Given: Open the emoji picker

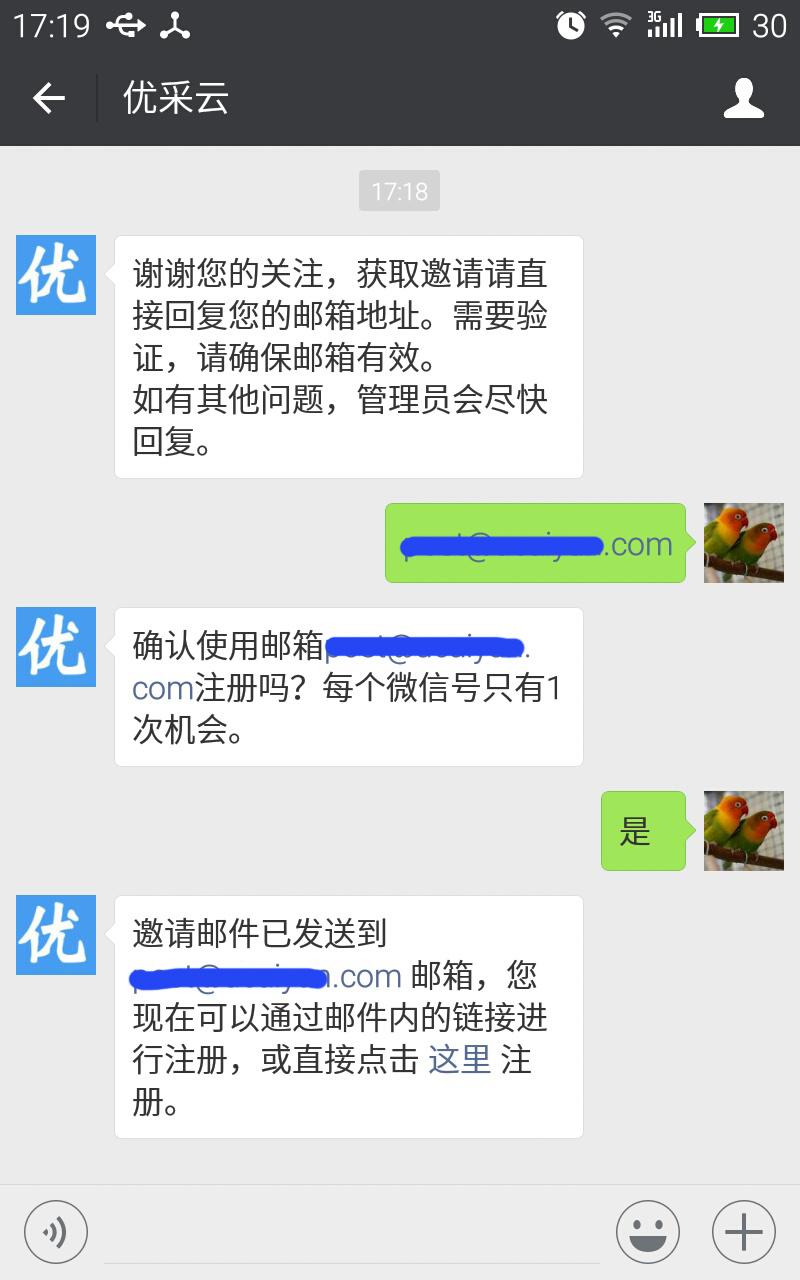Looking at the screenshot, I should click(647, 1232).
